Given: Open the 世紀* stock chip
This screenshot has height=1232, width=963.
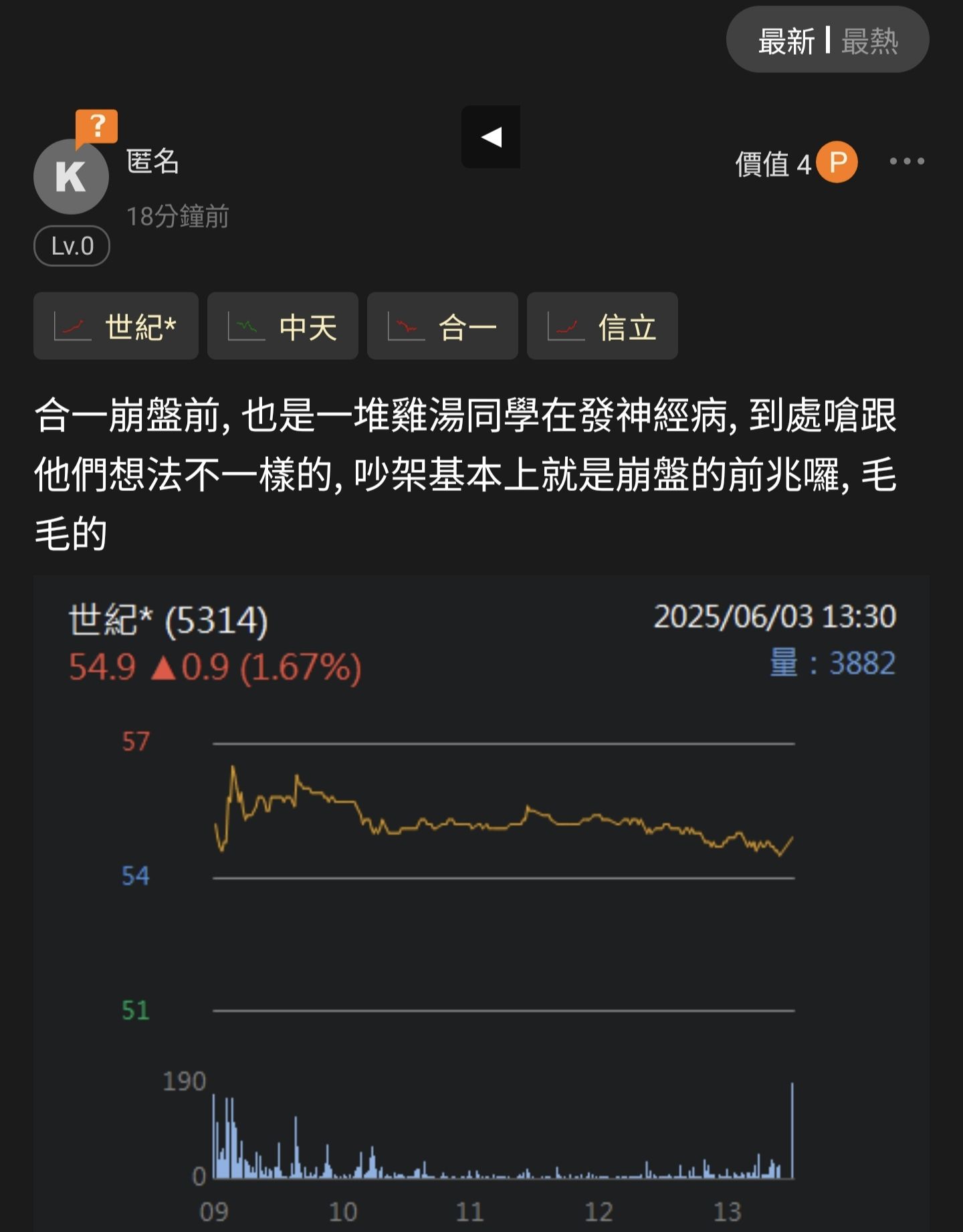Looking at the screenshot, I should [116, 326].
